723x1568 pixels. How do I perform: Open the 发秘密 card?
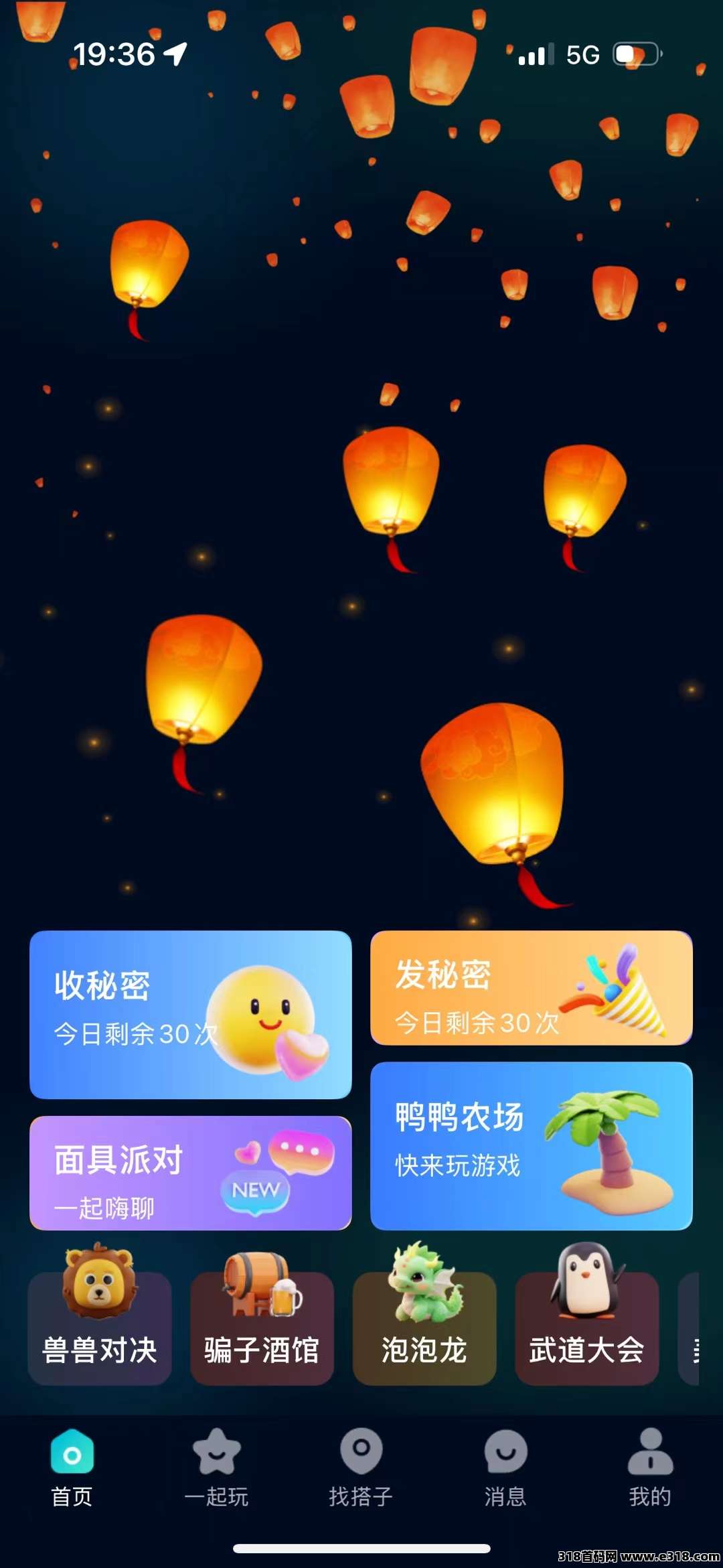coord(531,987)
